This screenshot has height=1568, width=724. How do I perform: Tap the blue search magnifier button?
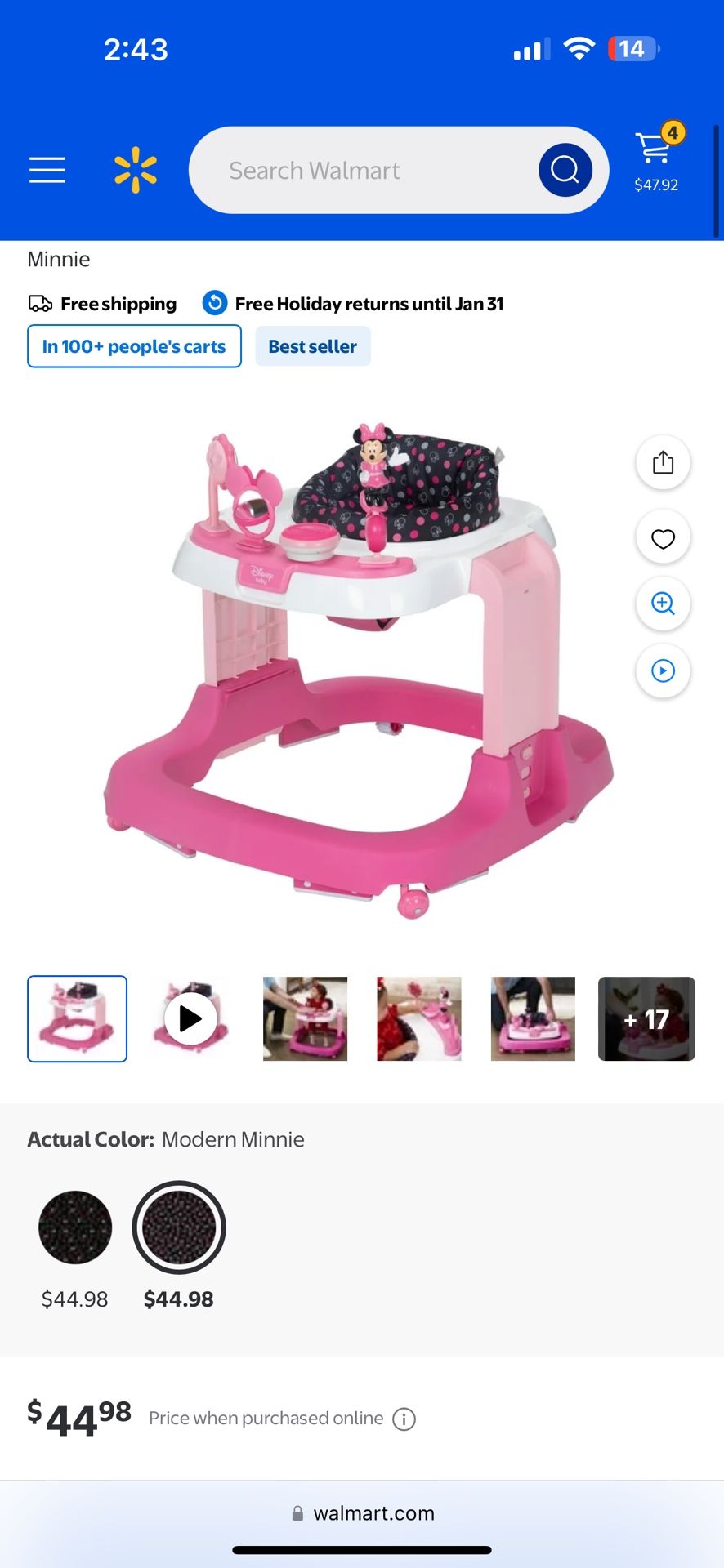pos(565,170)
